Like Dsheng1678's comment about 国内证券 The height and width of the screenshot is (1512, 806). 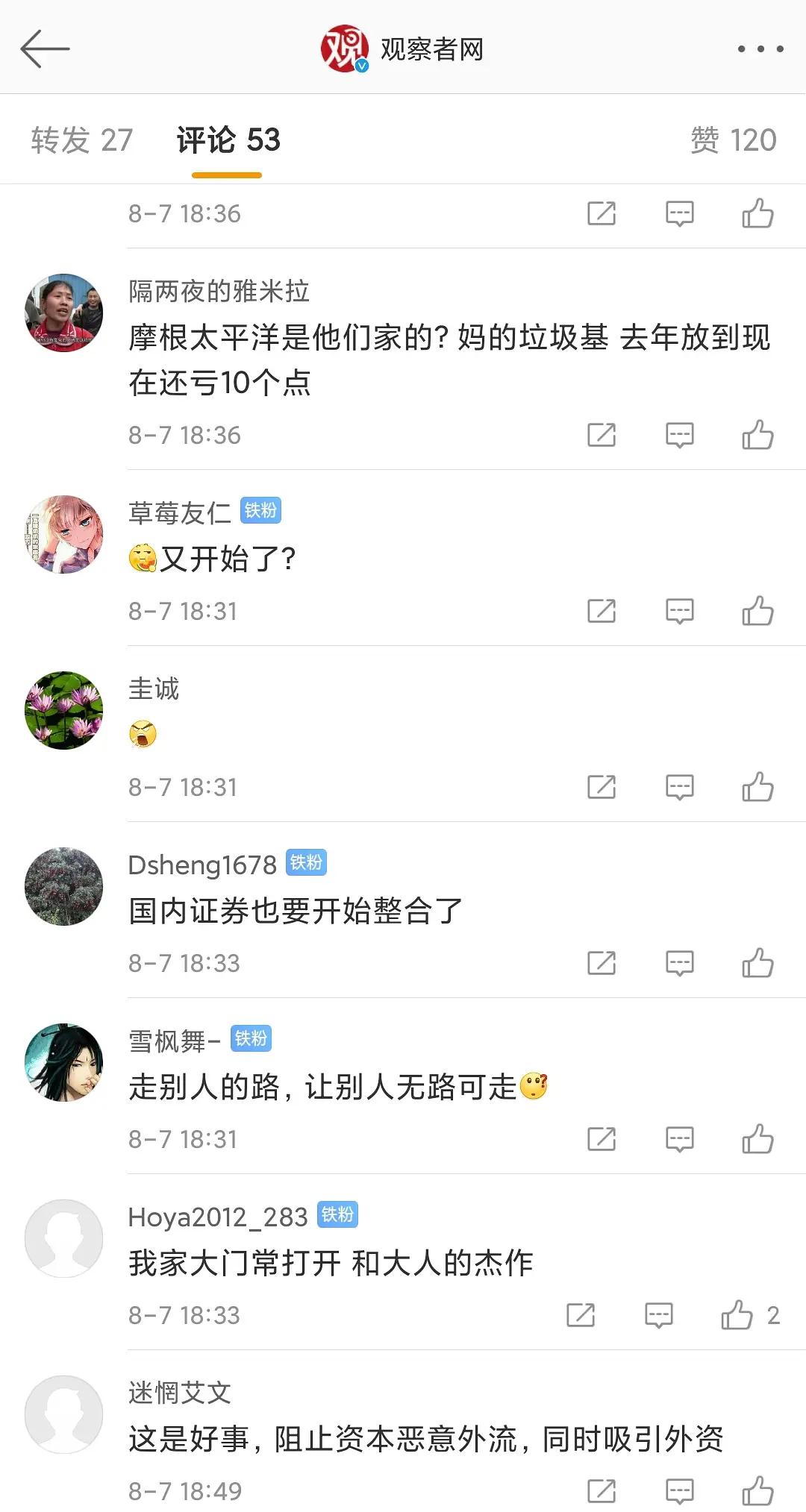click(757, 963)
